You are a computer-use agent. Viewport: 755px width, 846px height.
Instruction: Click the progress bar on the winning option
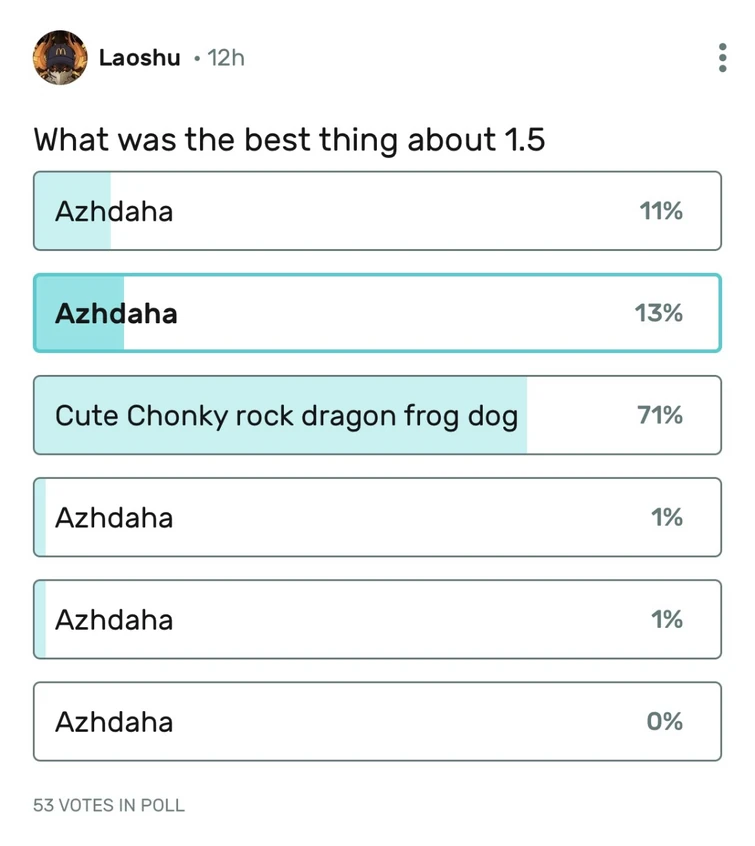280,415
